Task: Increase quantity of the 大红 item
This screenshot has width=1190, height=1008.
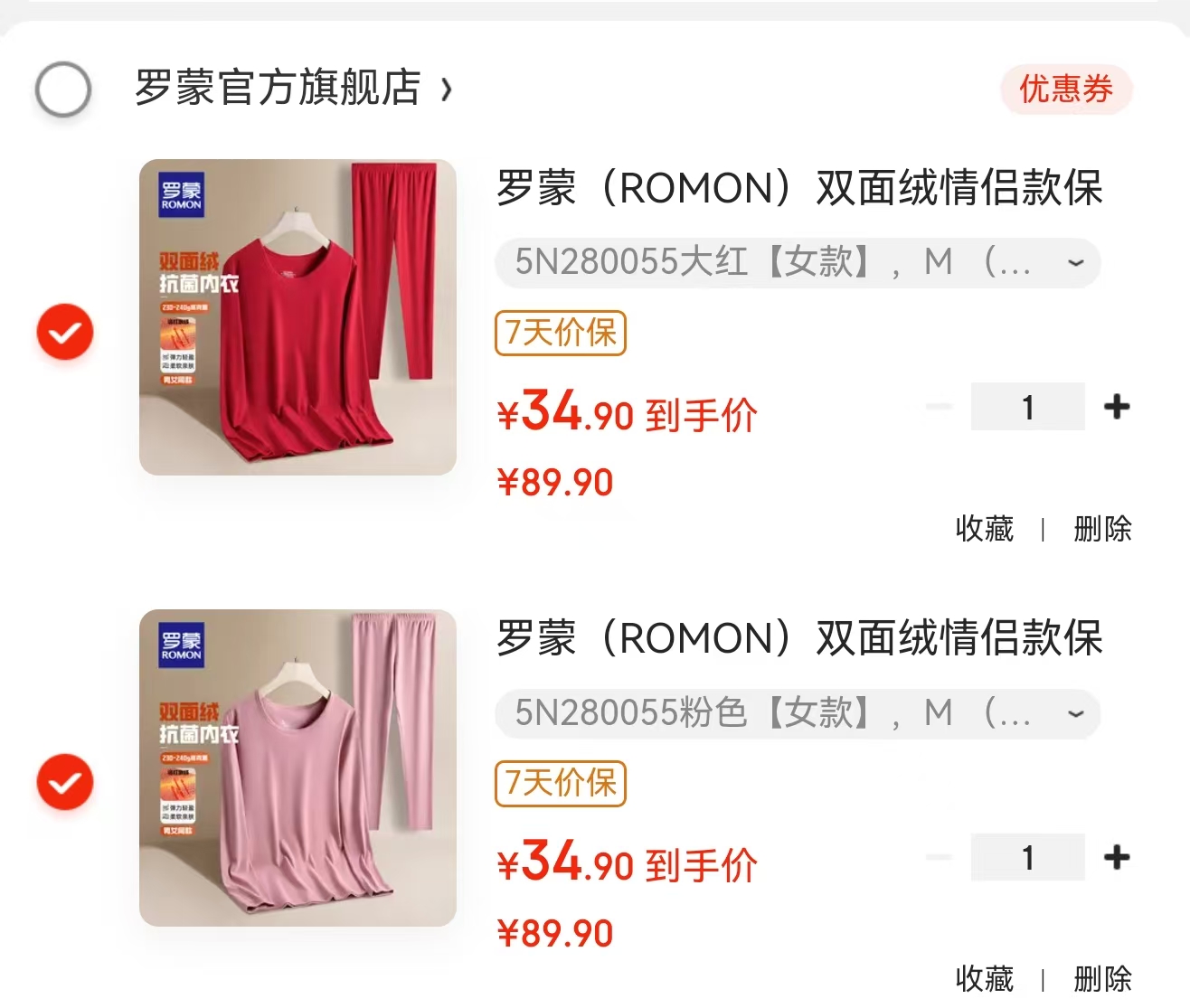Action: 1118,407
